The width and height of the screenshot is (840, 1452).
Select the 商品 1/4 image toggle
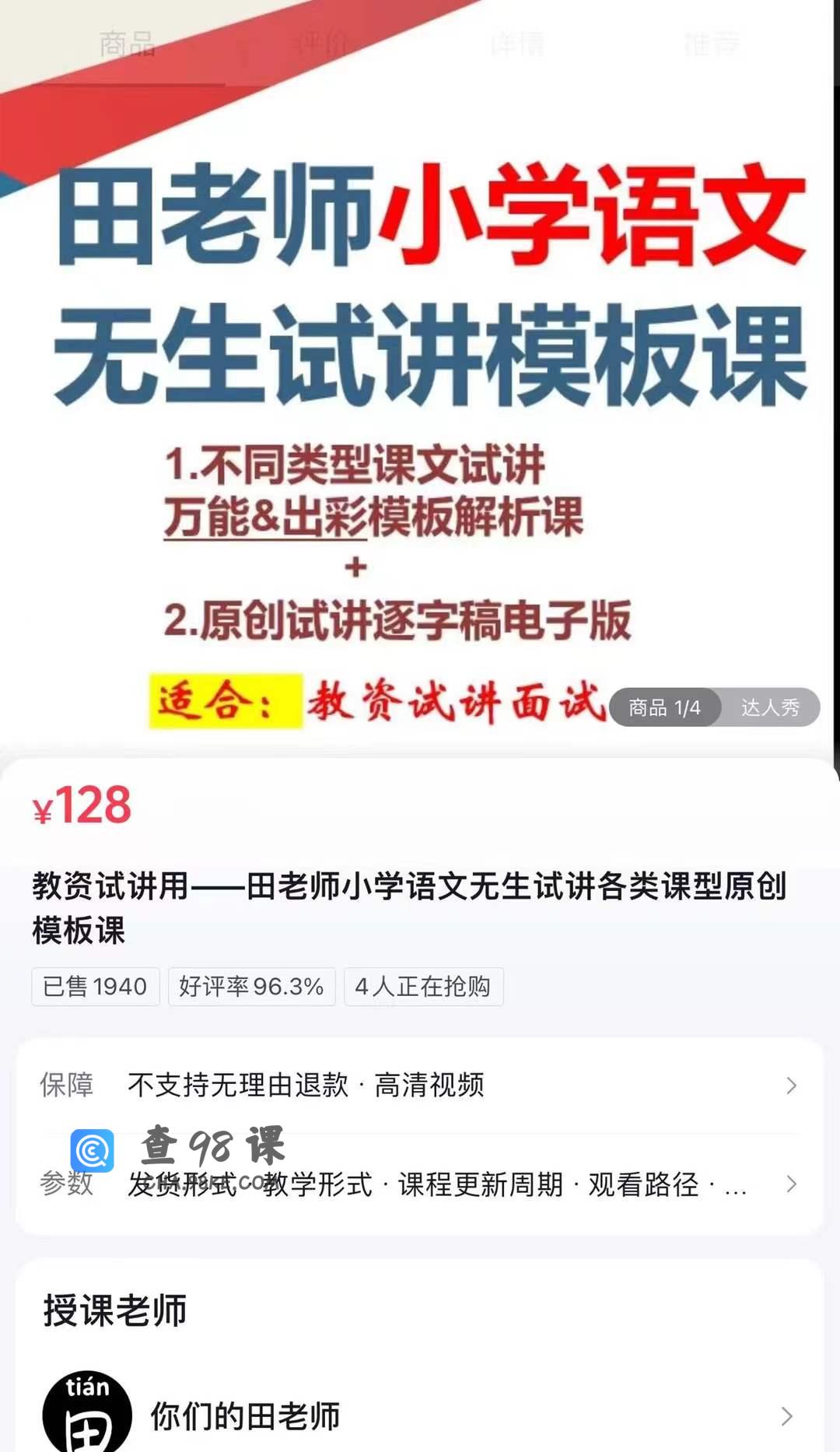(664, 707)
